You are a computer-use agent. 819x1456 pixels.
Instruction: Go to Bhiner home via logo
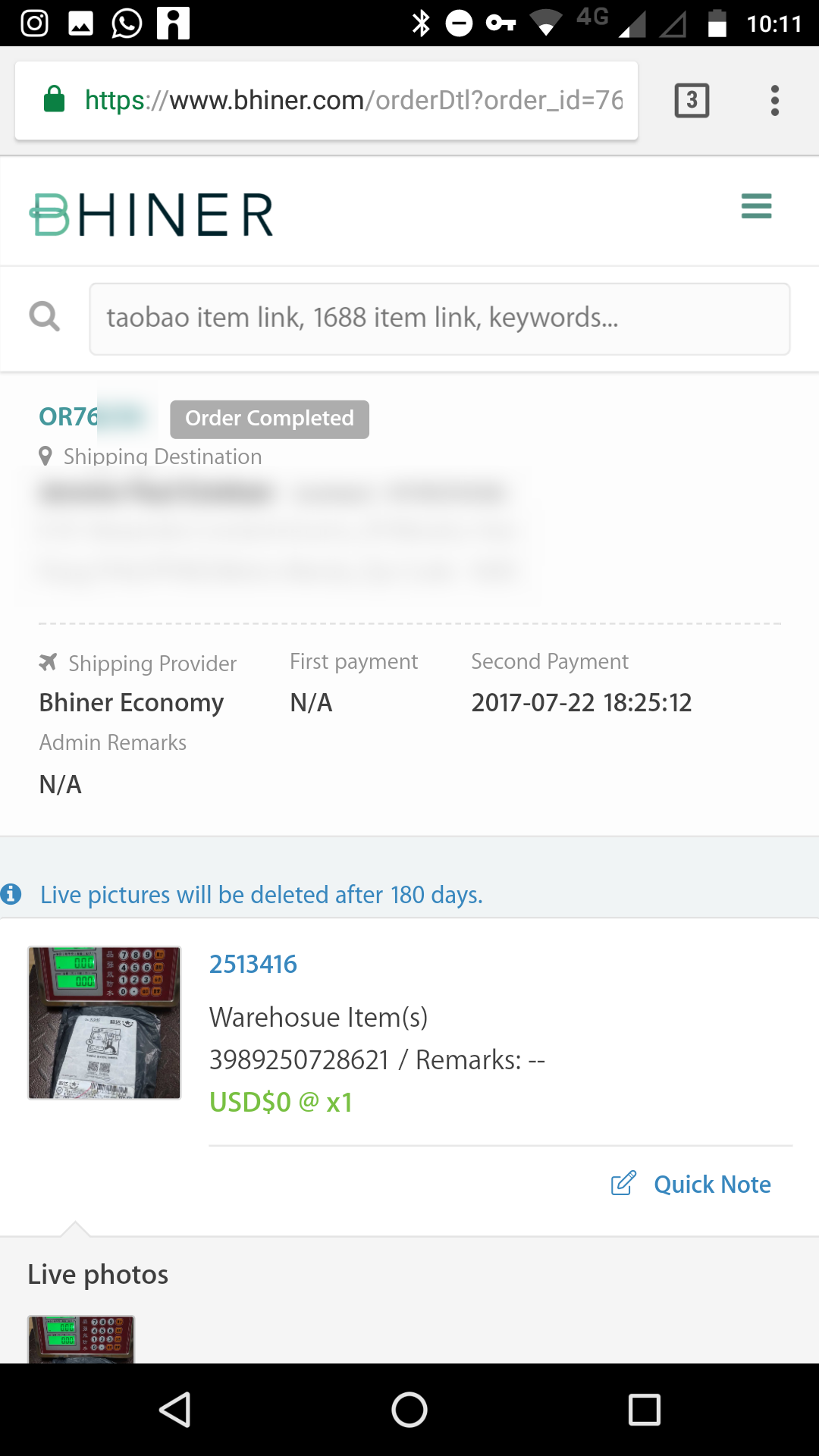point(152,215)
